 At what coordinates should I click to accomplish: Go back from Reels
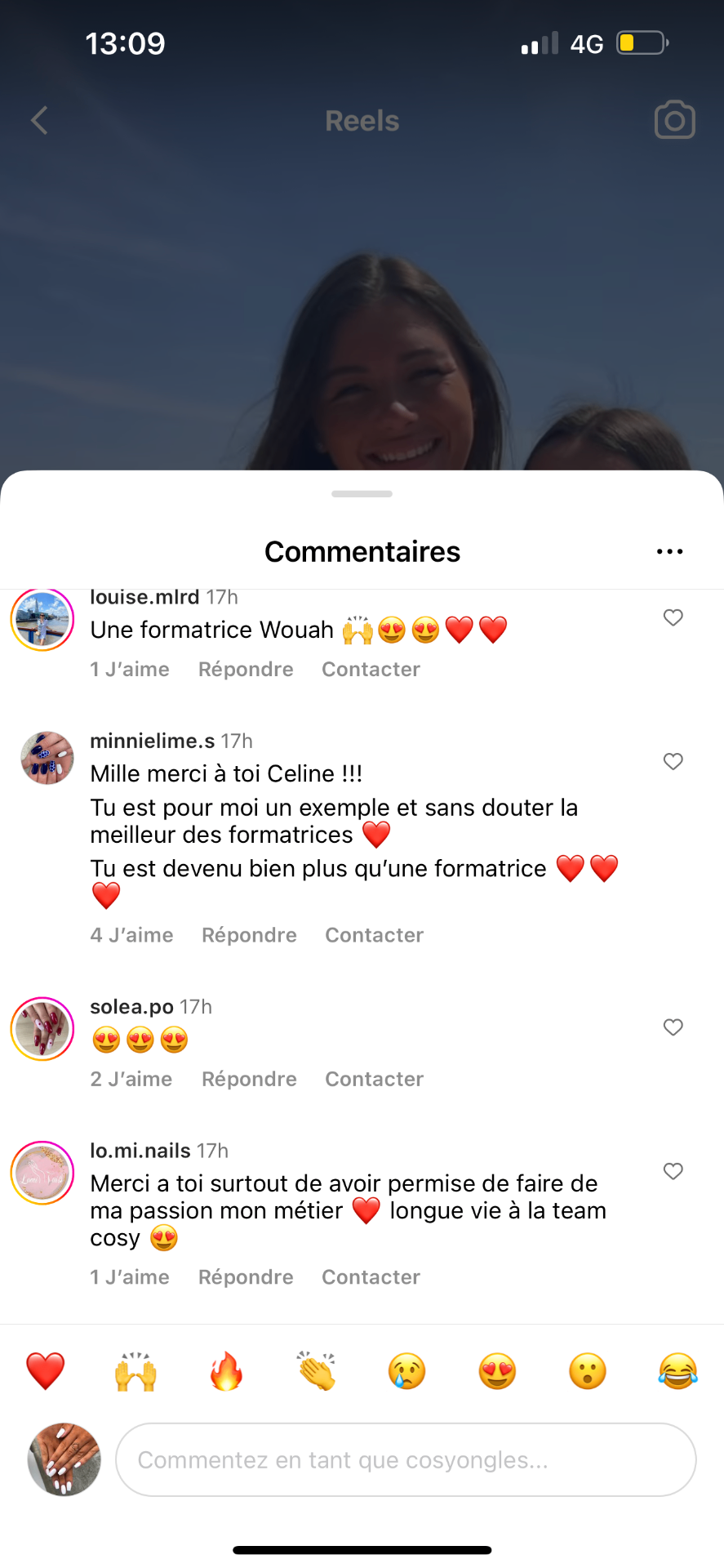pos(39,120)
